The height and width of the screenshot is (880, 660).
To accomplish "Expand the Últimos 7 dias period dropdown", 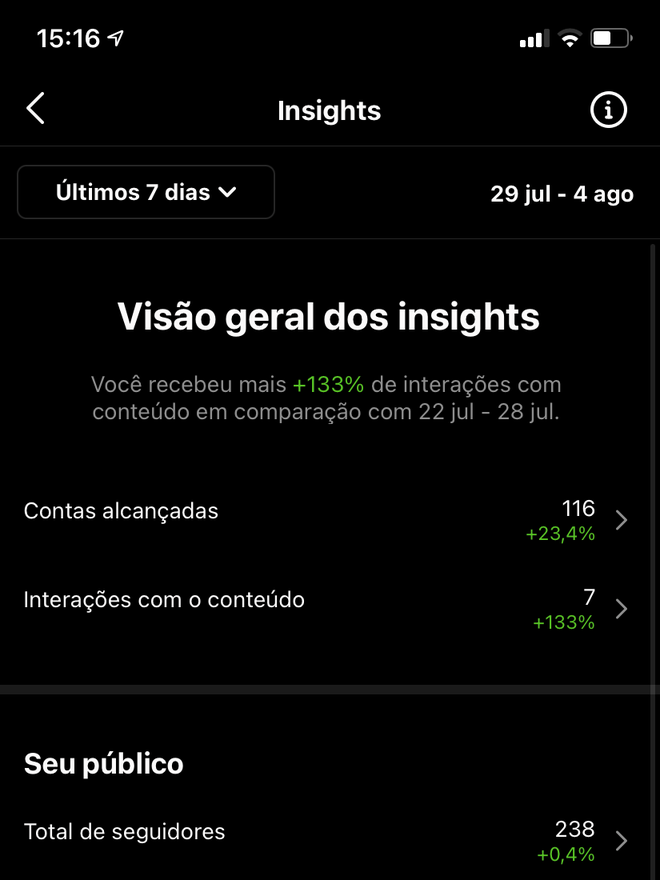I will [x=146, y=192].
